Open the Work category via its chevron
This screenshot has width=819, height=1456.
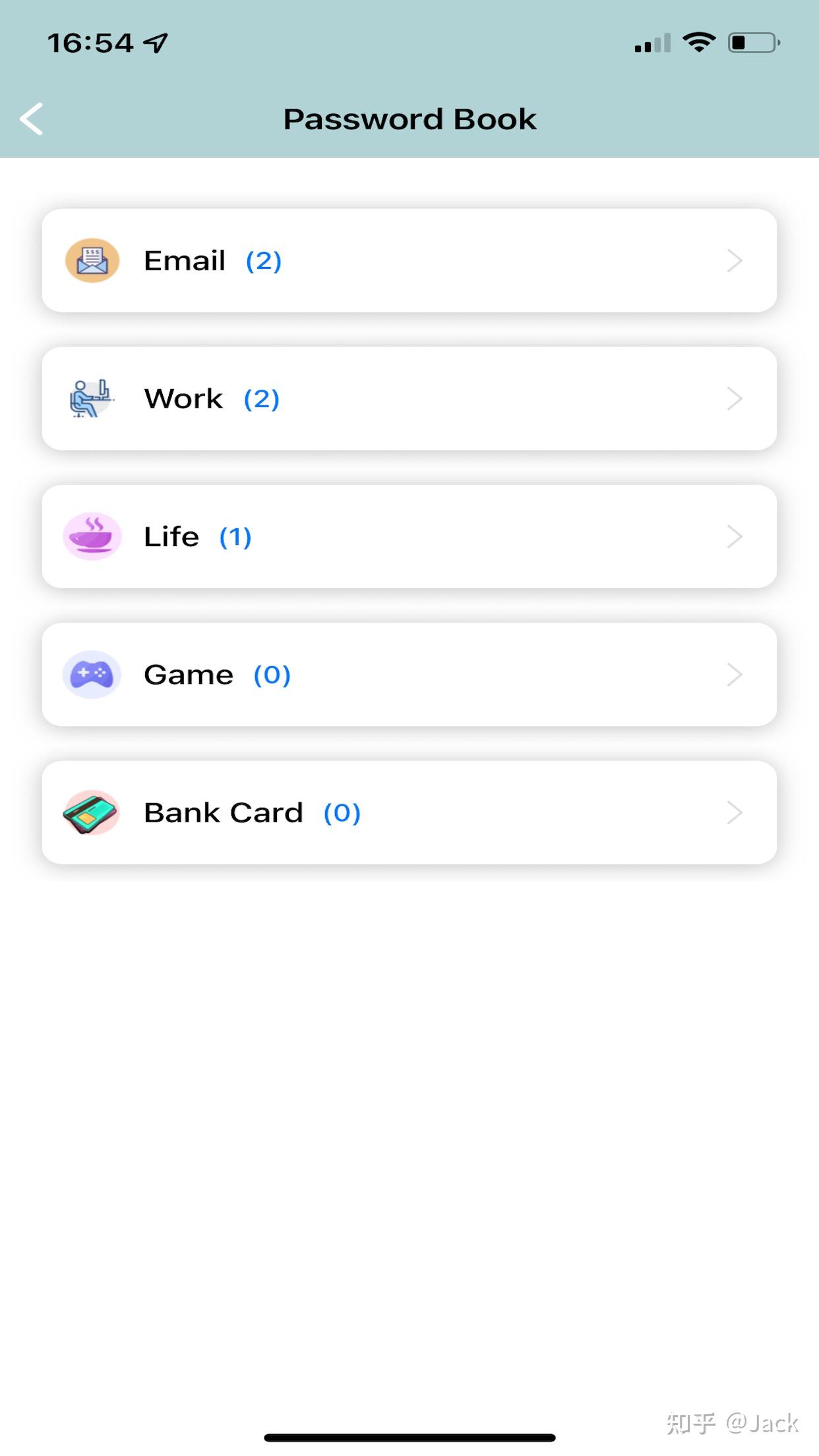pyautogui.click(x=733, y=398)
